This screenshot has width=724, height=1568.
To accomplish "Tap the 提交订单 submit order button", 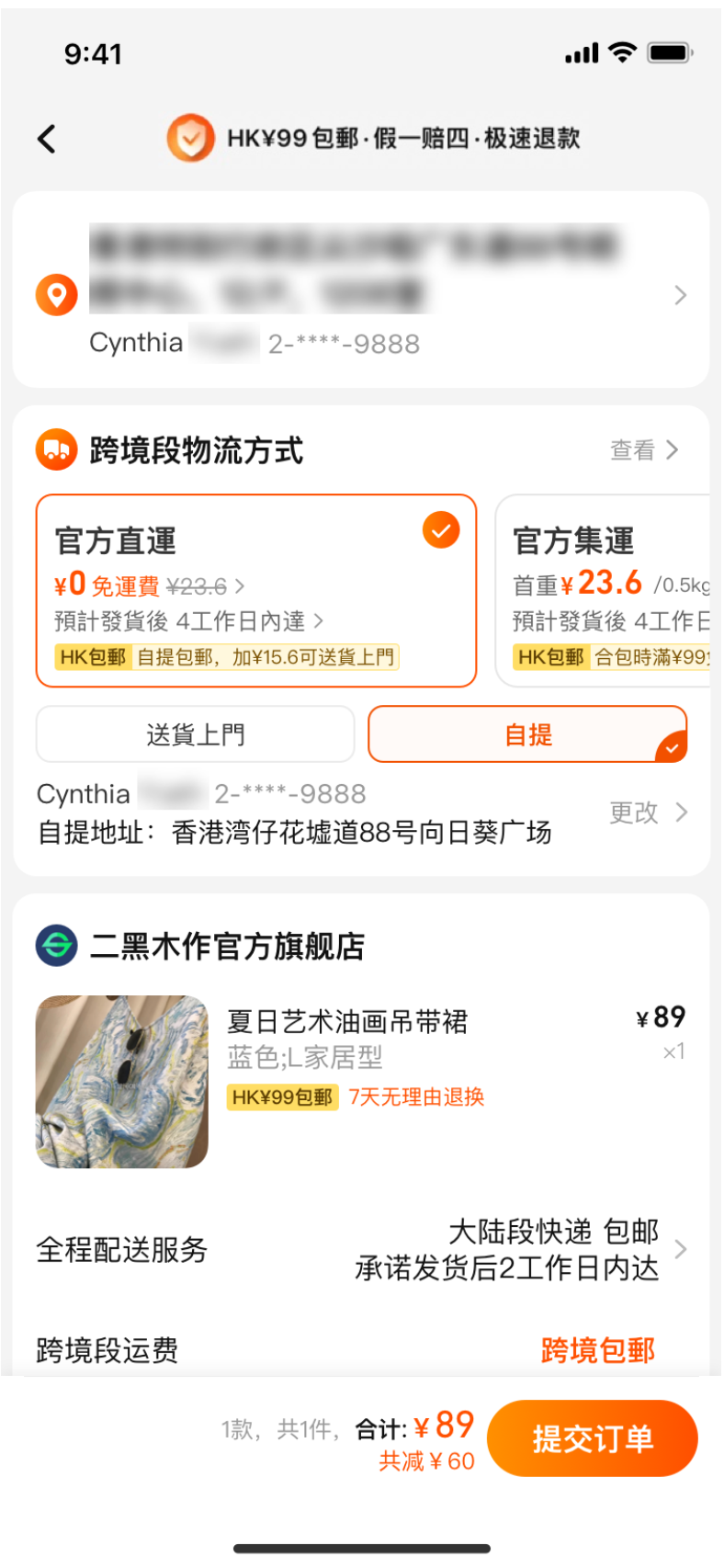I will tap(593, 1438).
